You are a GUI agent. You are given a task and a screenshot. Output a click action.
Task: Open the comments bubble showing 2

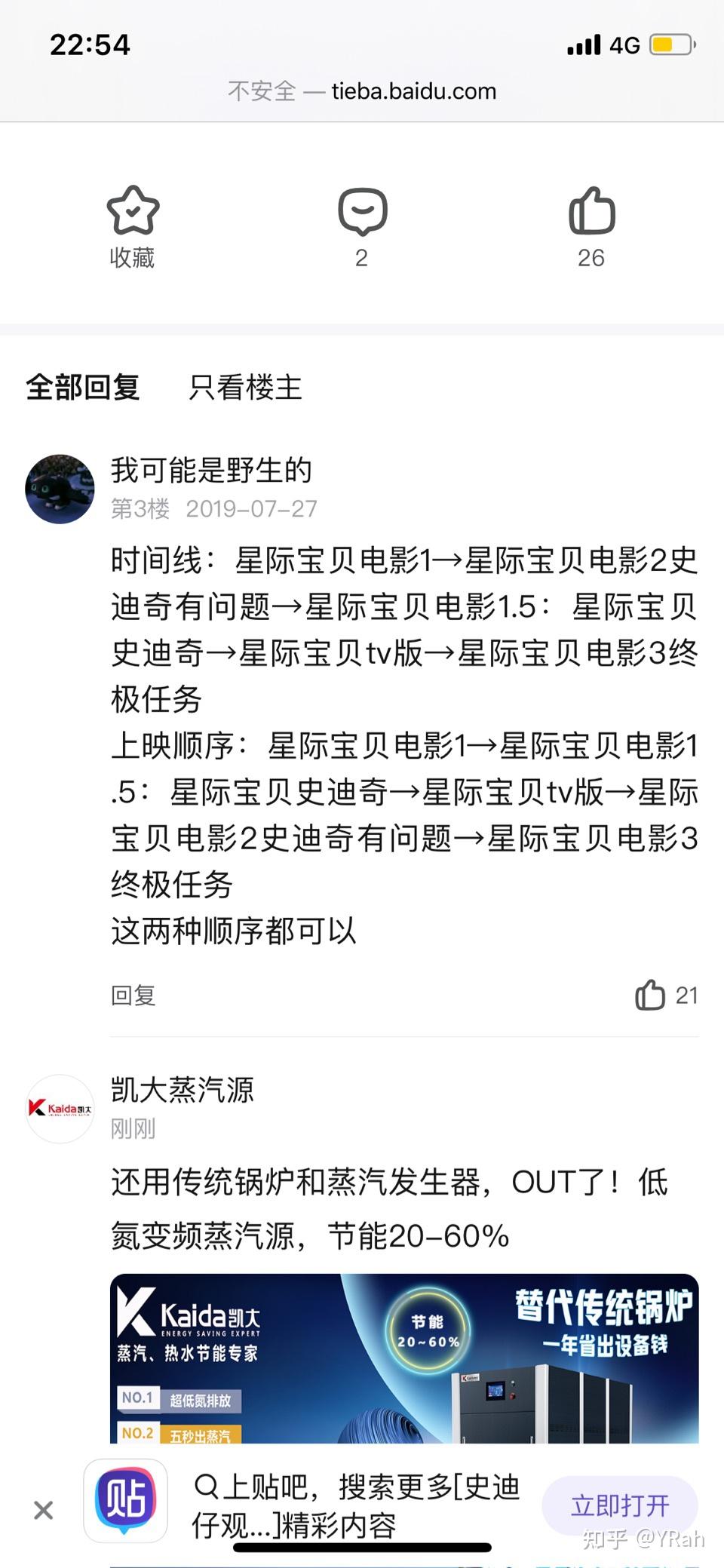coord(363,212)
